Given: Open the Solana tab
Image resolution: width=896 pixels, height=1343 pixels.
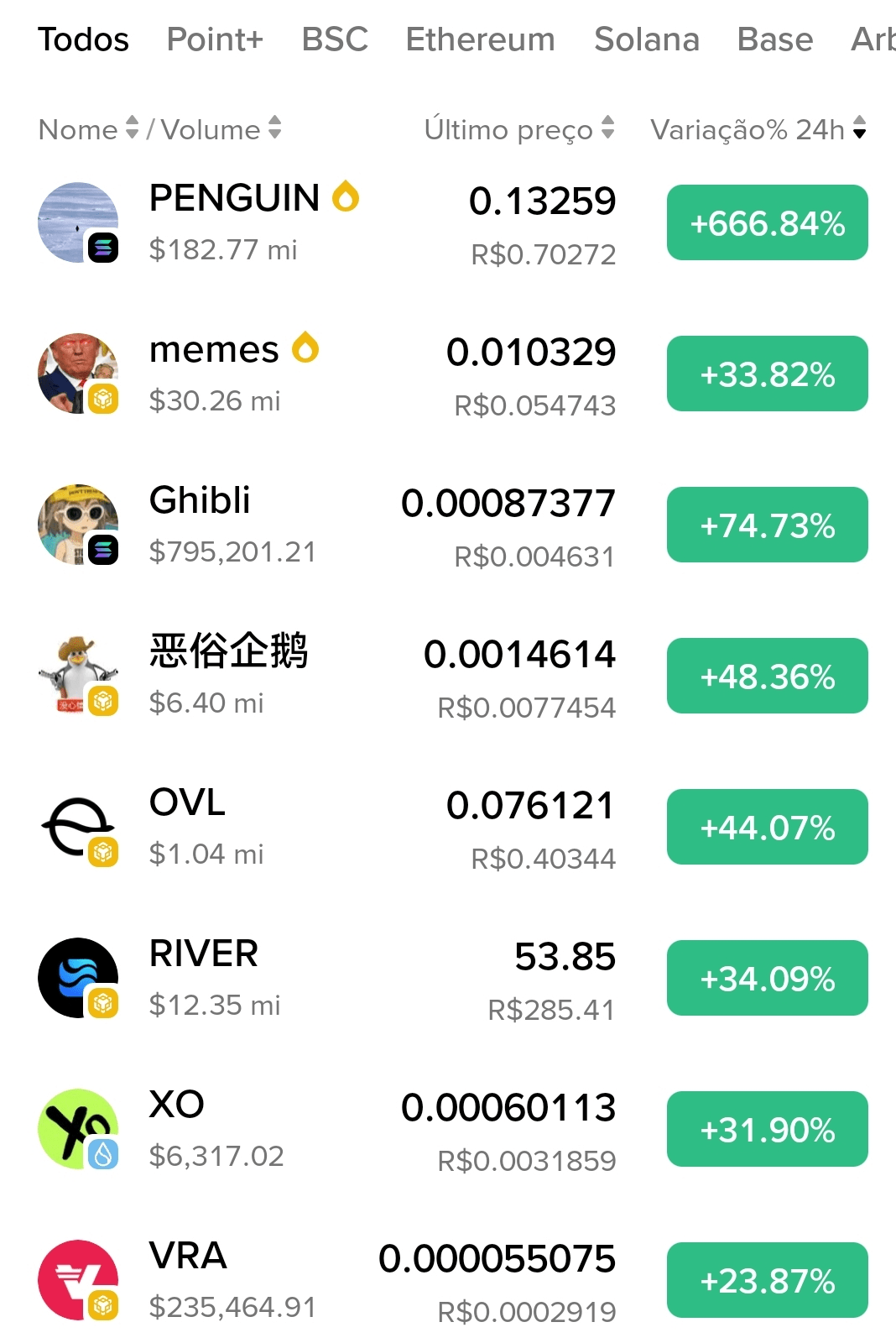Looking at the screenshot, I should click(646, 39).
